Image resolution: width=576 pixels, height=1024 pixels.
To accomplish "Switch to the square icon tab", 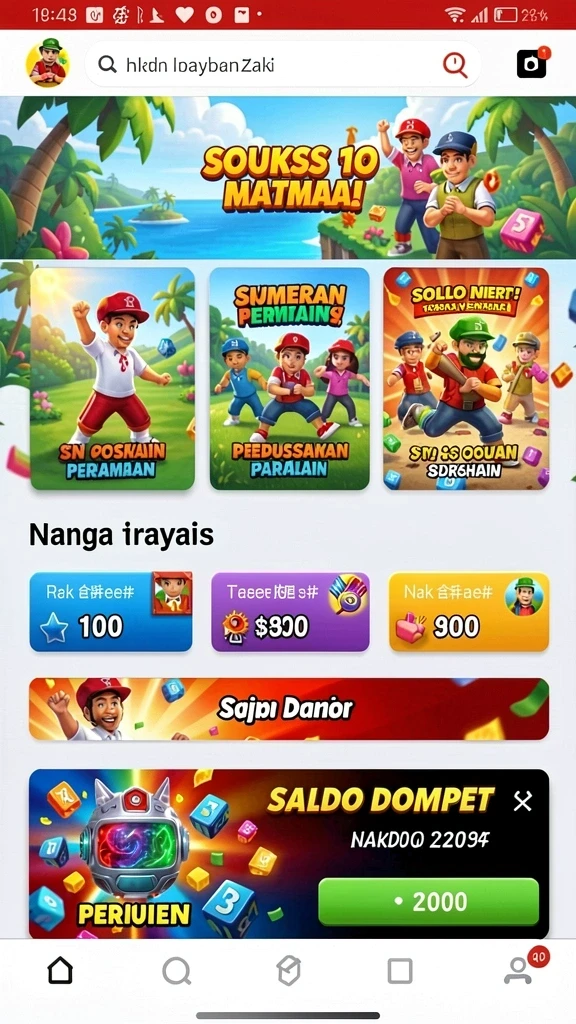I will [400, 971].
